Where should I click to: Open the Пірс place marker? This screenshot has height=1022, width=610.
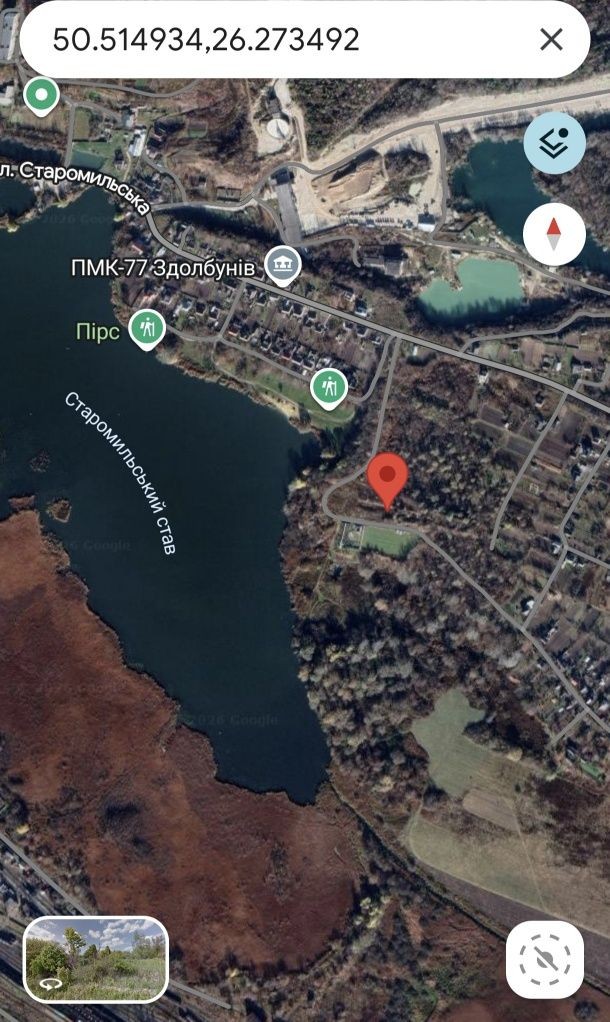click(148, 329)
